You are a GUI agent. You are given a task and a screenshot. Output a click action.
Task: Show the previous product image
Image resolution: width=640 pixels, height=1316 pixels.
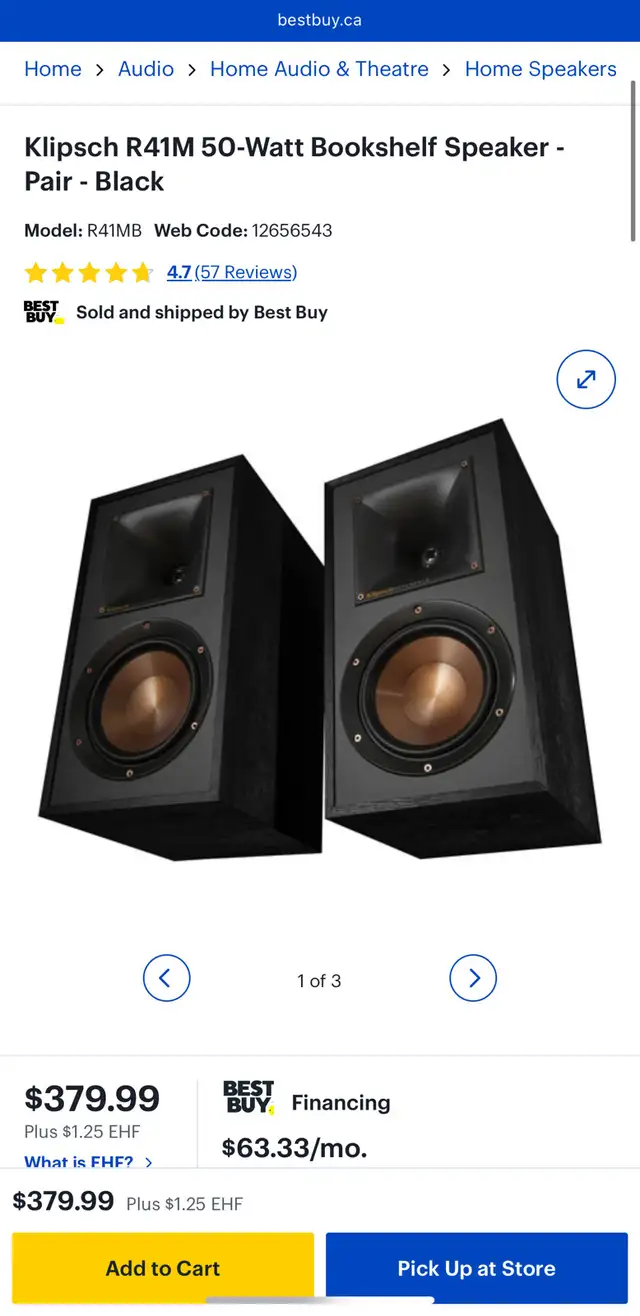pyautogui.click(x=166, y=978)
